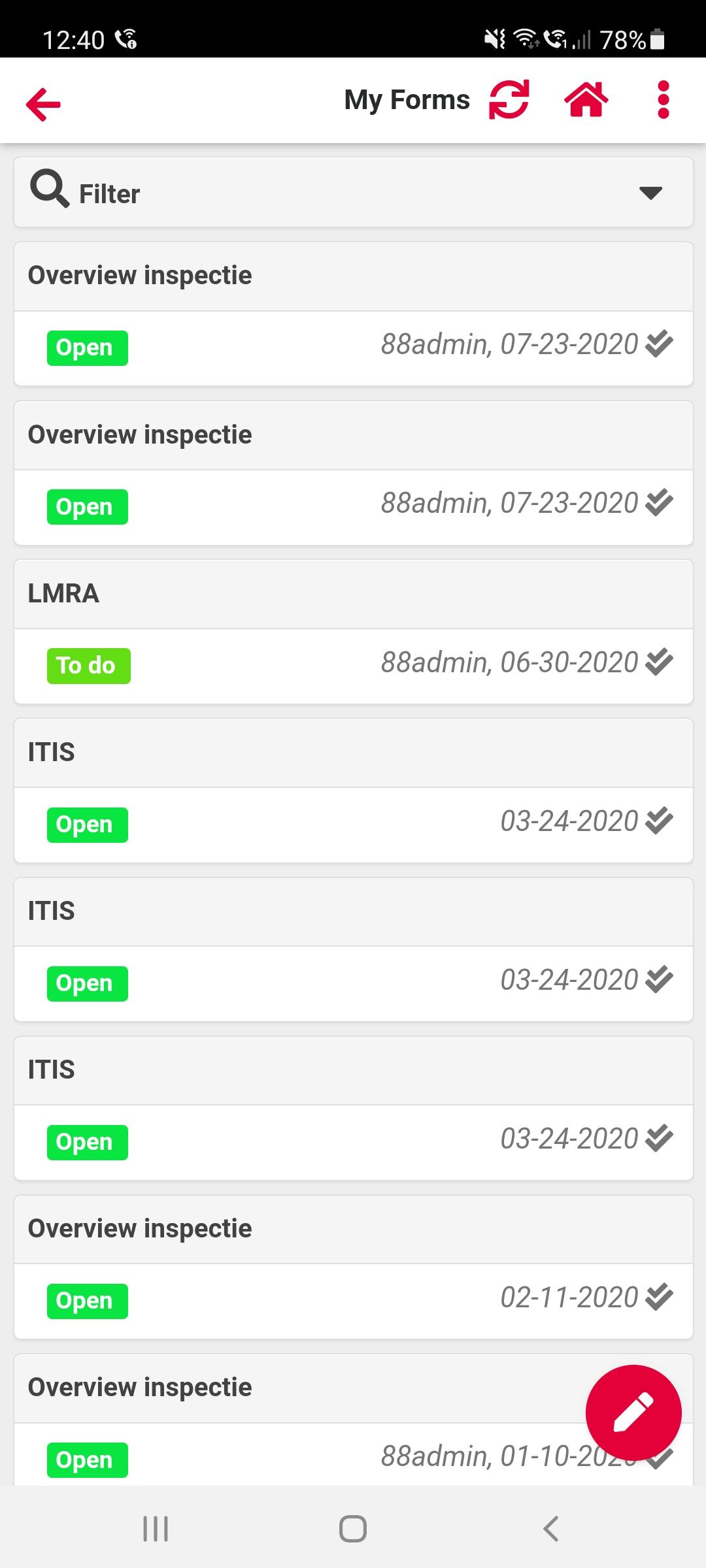
Task: Create a new form with pencil button
Action: 633,1413
